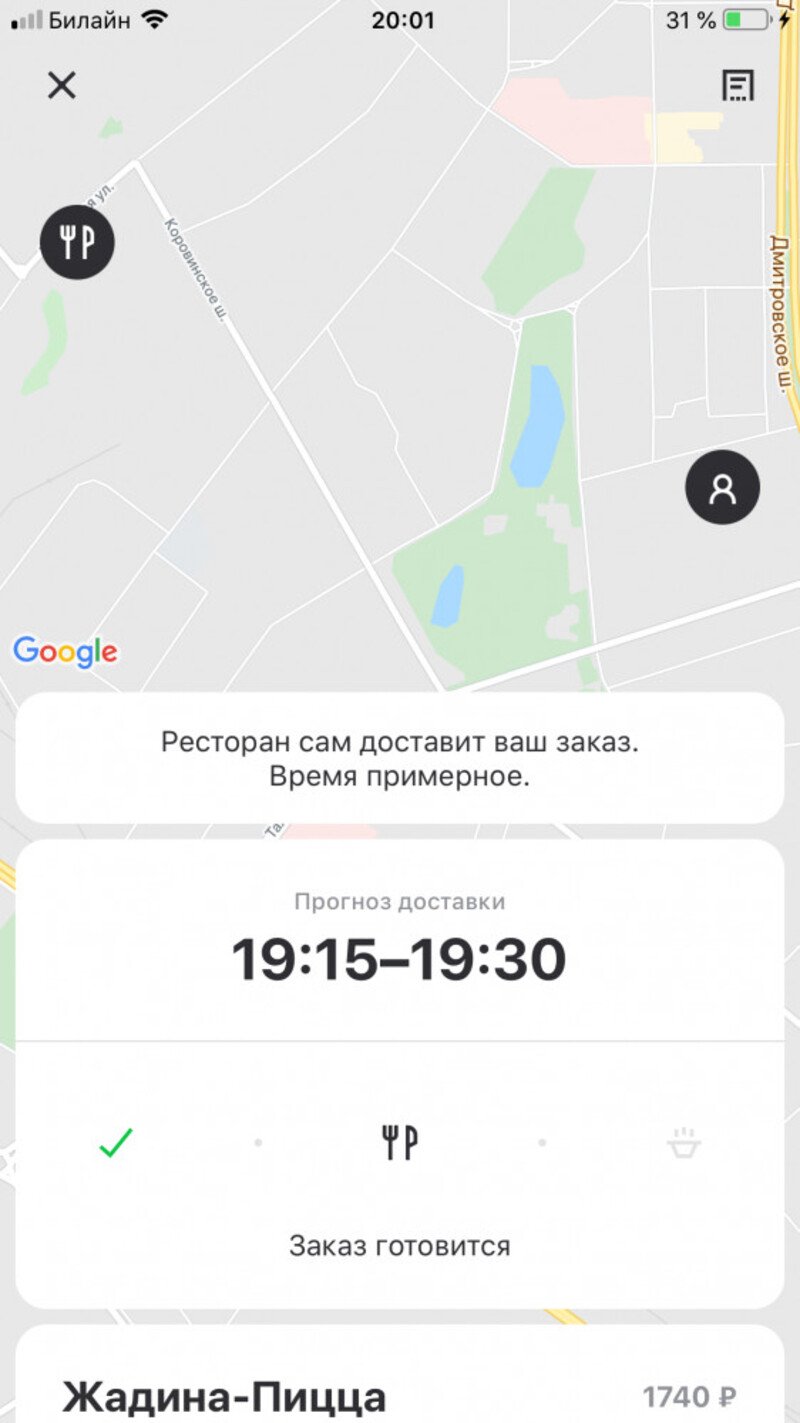
Task: Open the Жадина-Пицца order card
Action: pos(400,1394)
